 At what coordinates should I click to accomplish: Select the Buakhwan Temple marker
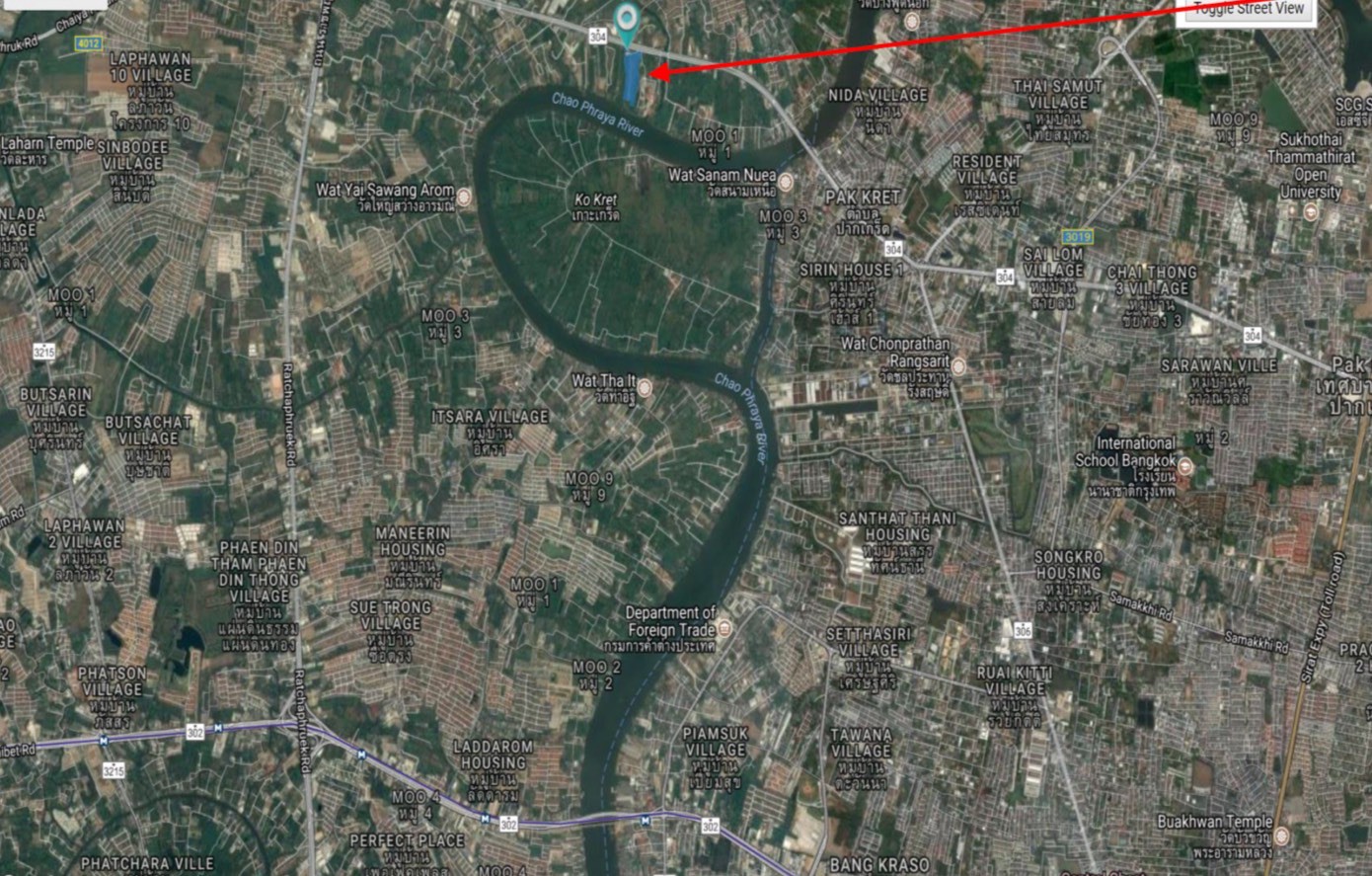pos(1281,836)
